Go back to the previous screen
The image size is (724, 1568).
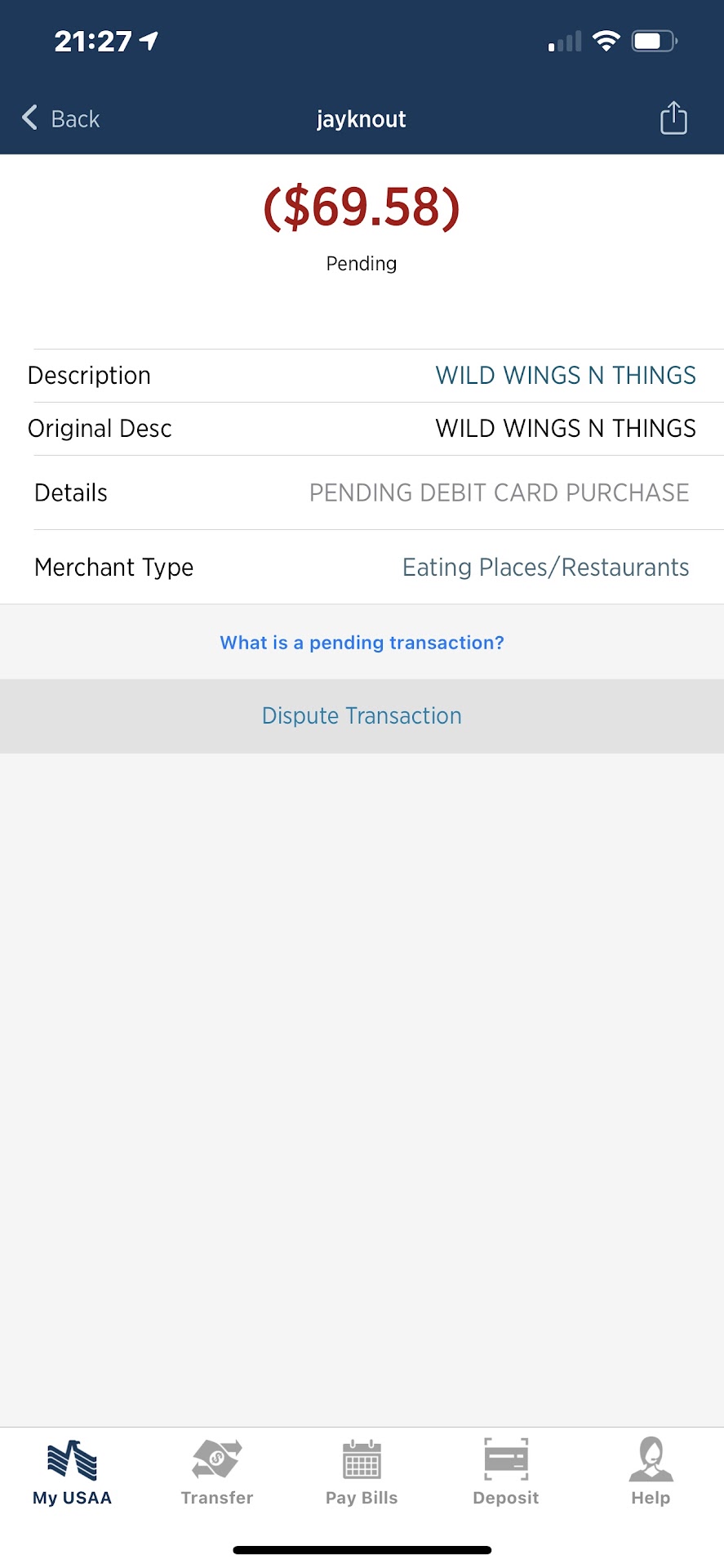[61, 119]
